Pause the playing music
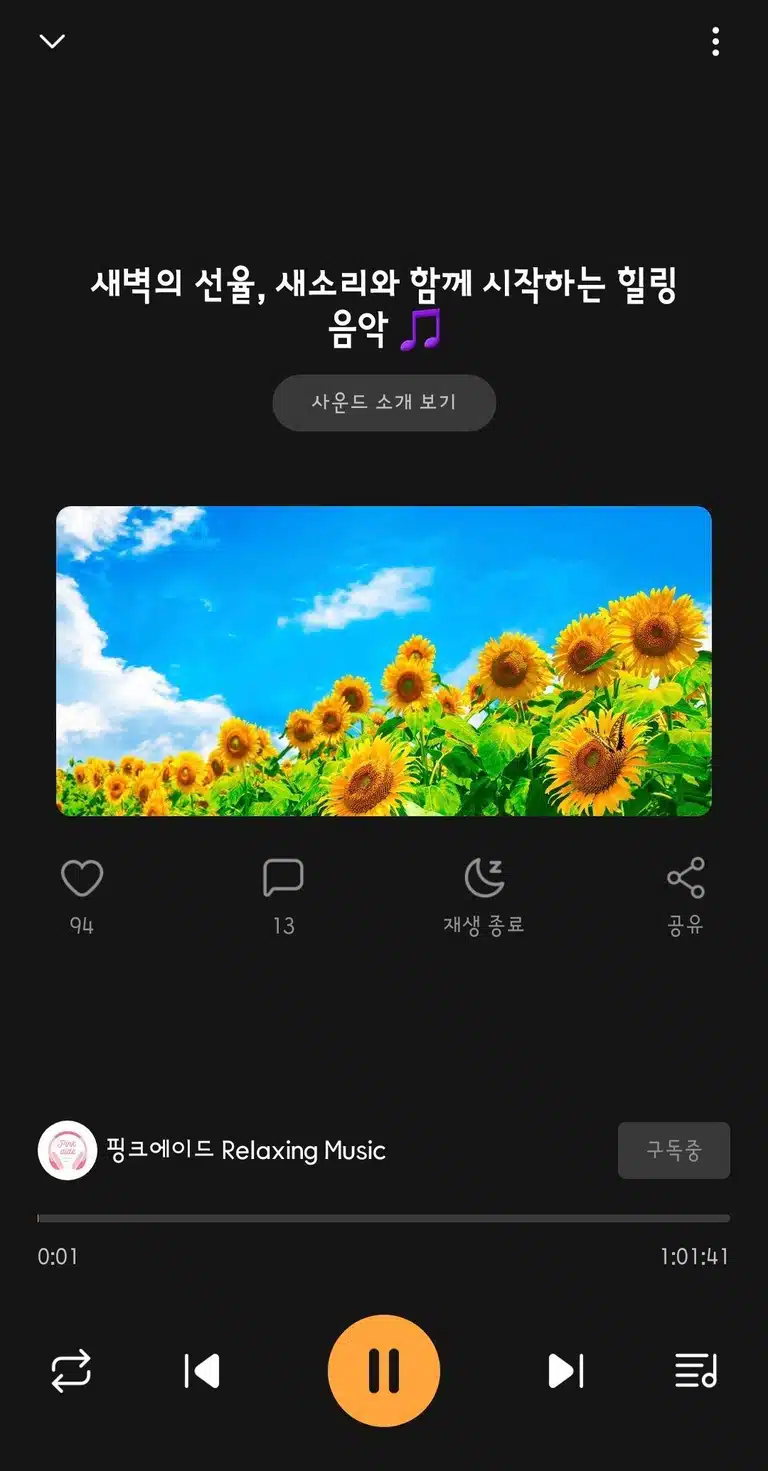This screenshot has width=768, height=1471. coord(384,1370)
